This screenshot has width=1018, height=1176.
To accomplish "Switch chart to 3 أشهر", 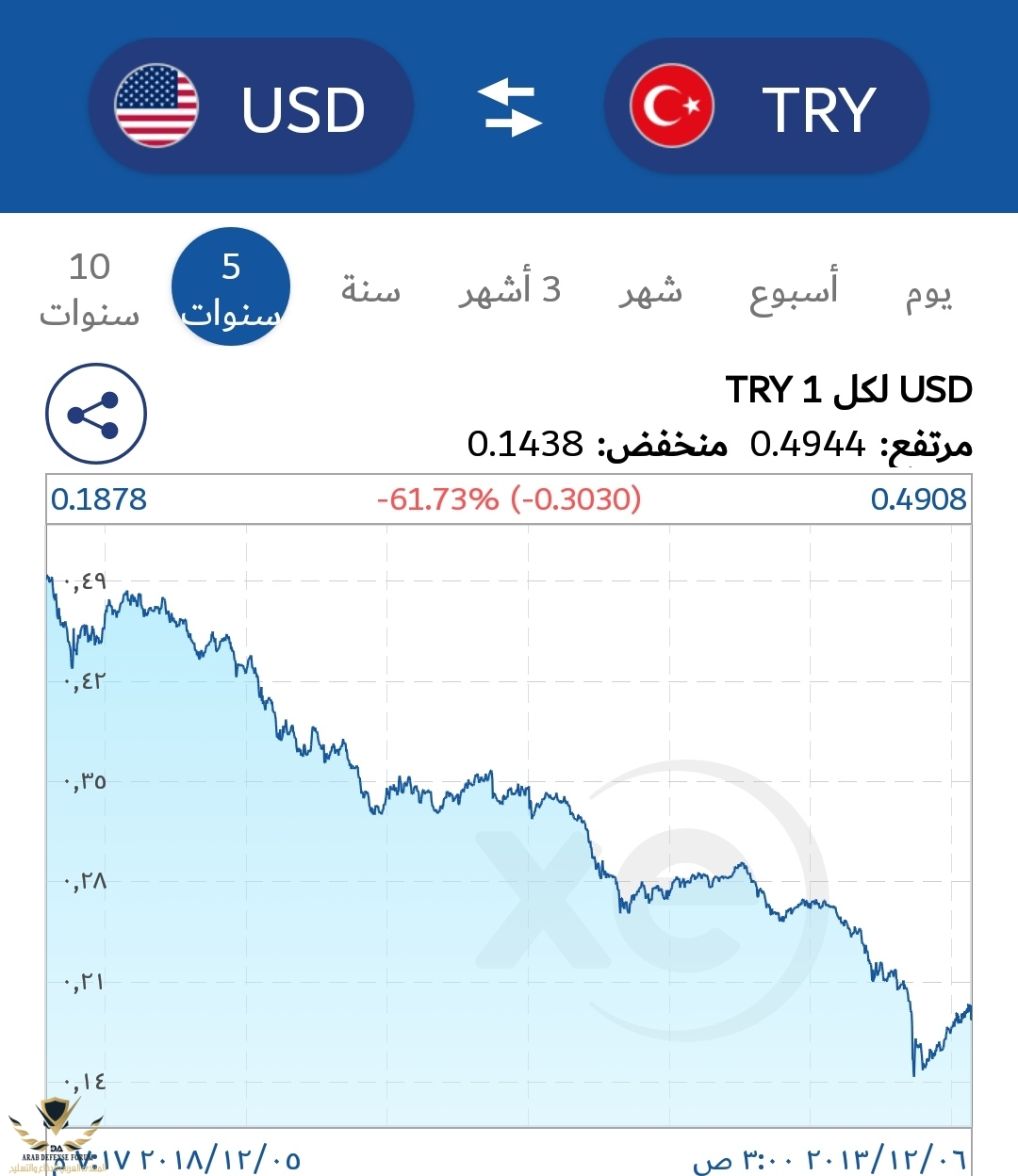I will click(x=510, y=289).
